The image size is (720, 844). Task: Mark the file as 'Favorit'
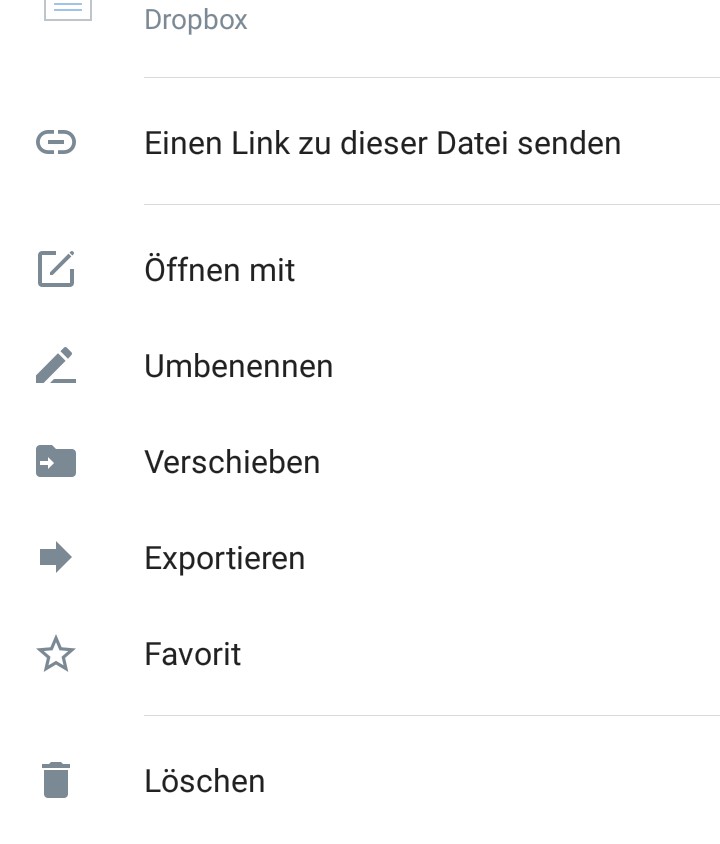click(x=192, y=654)
